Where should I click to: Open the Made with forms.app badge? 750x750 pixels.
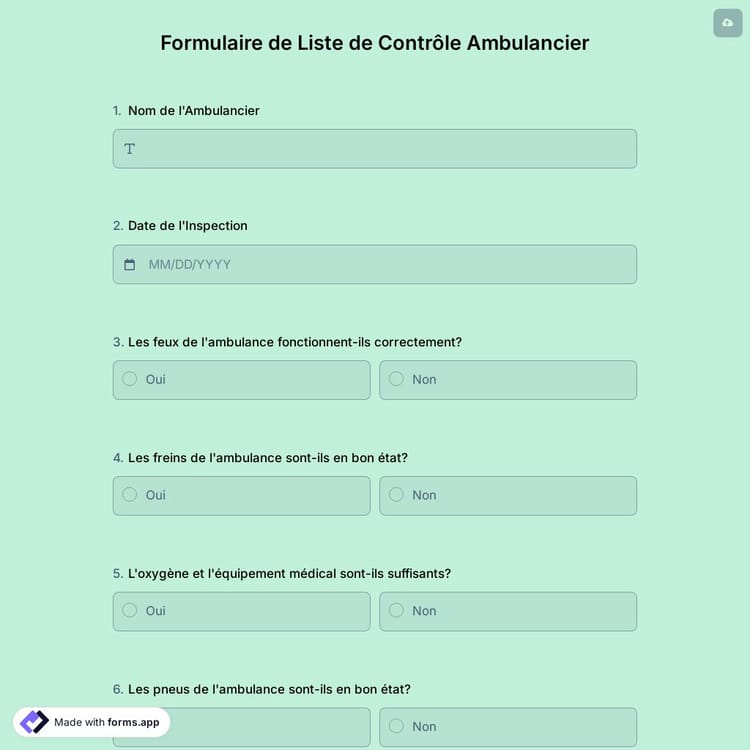coord(91,722)
